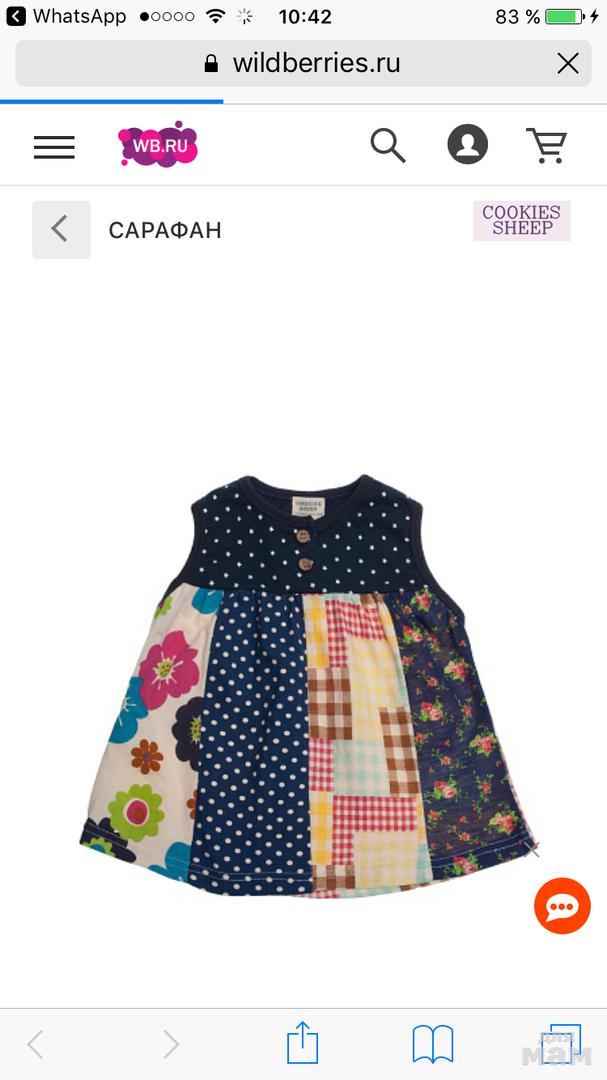Stop loading the wildberries.ru page
607x1080 pixels.
[x=568, y=64]
